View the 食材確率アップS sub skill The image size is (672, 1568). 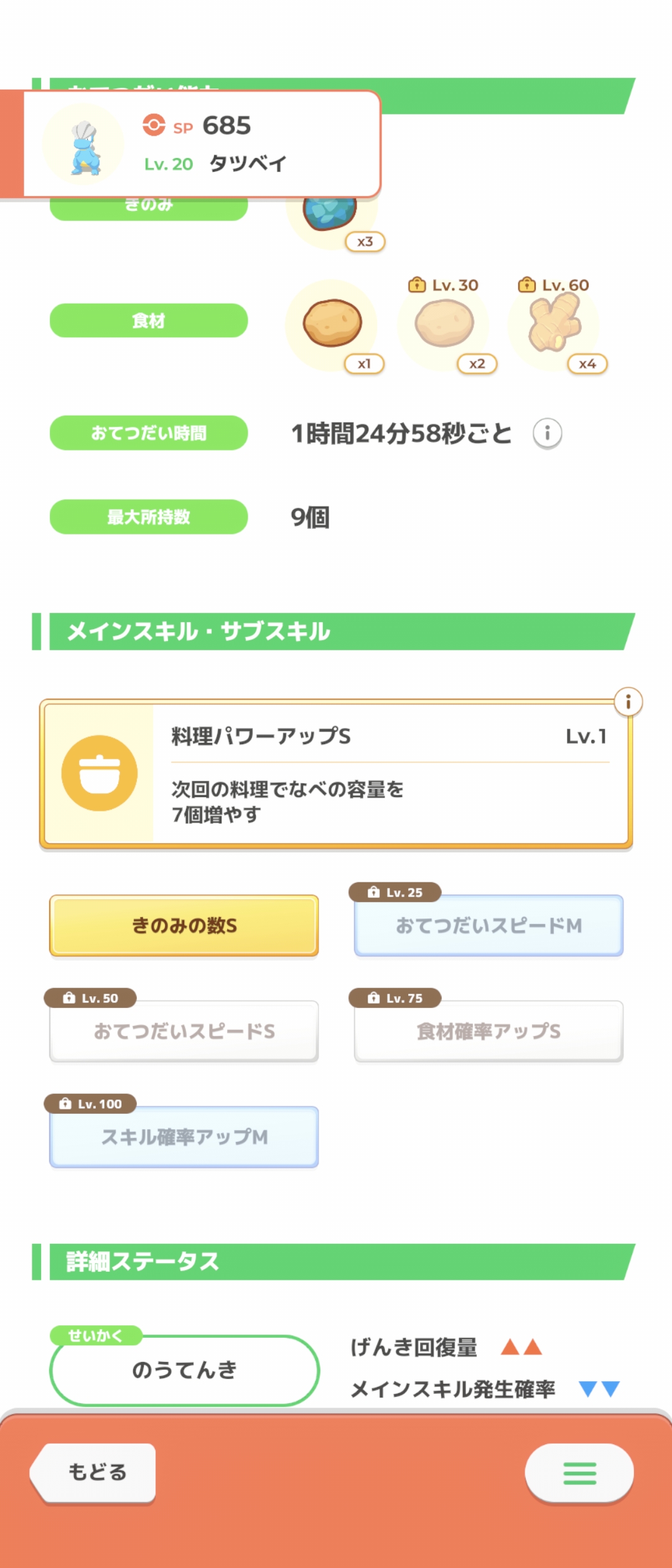pos(488,1032)
